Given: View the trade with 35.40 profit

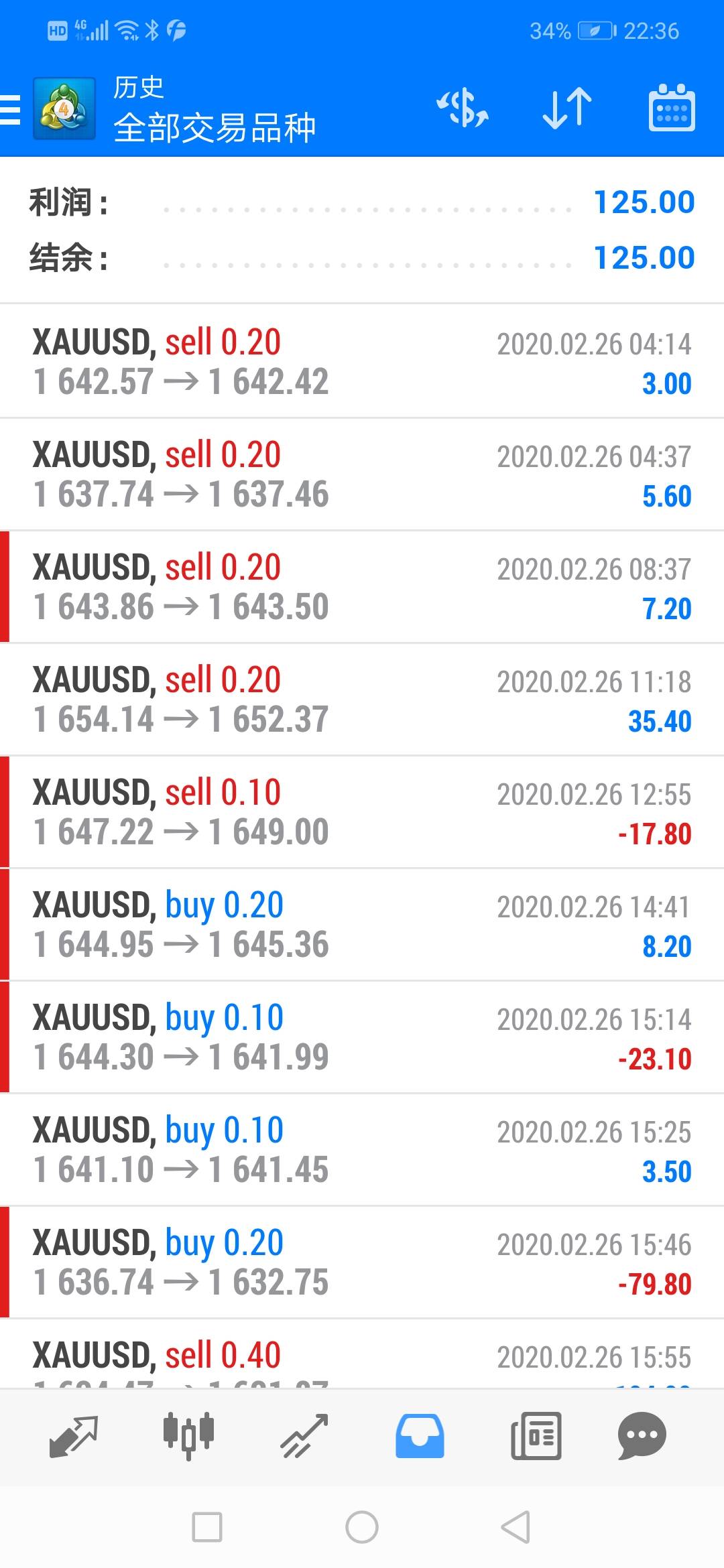Looking at the screenshot, I should click(x=362, y=700).
